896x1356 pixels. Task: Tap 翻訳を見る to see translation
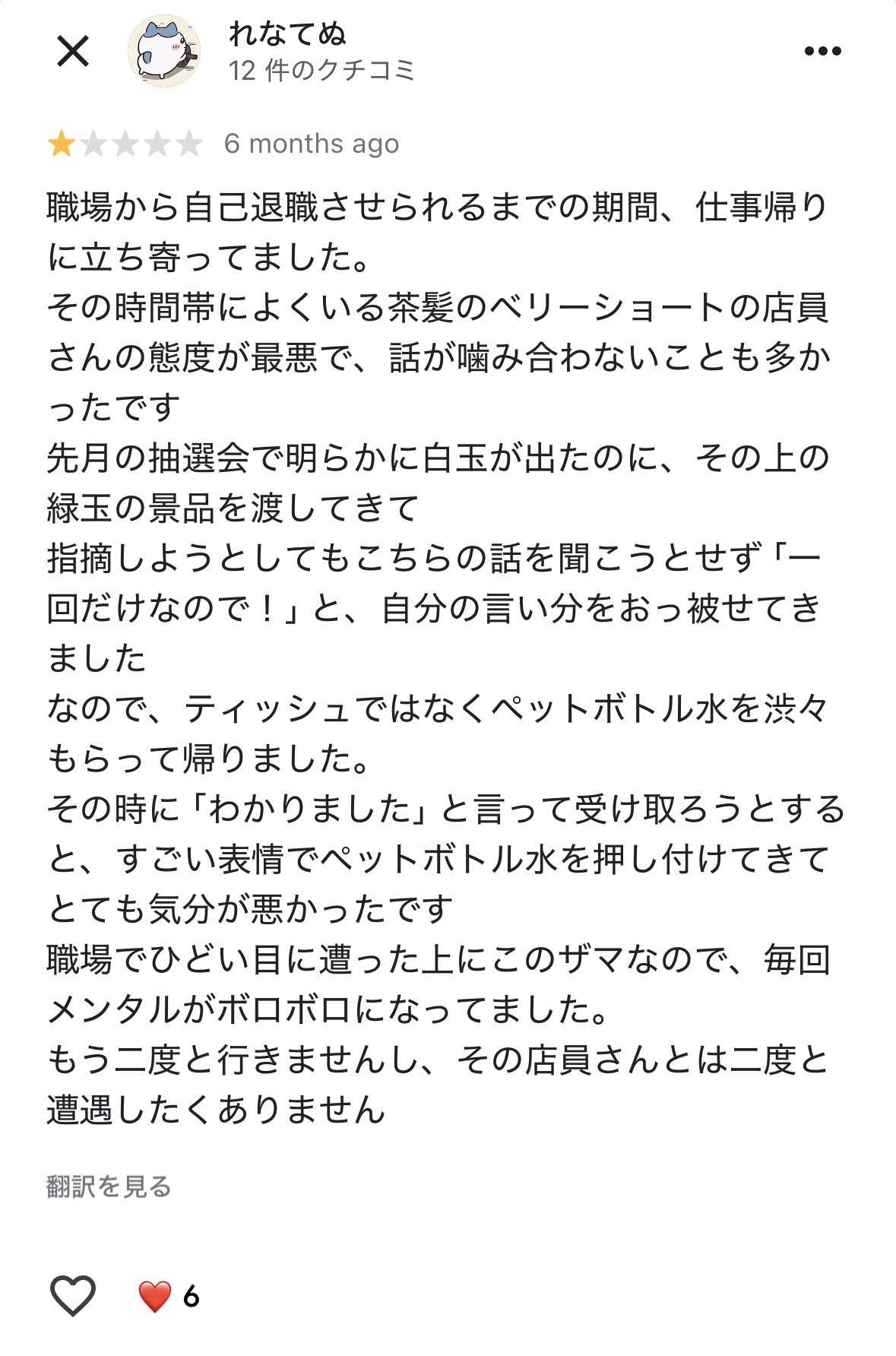coord(109,1186)
